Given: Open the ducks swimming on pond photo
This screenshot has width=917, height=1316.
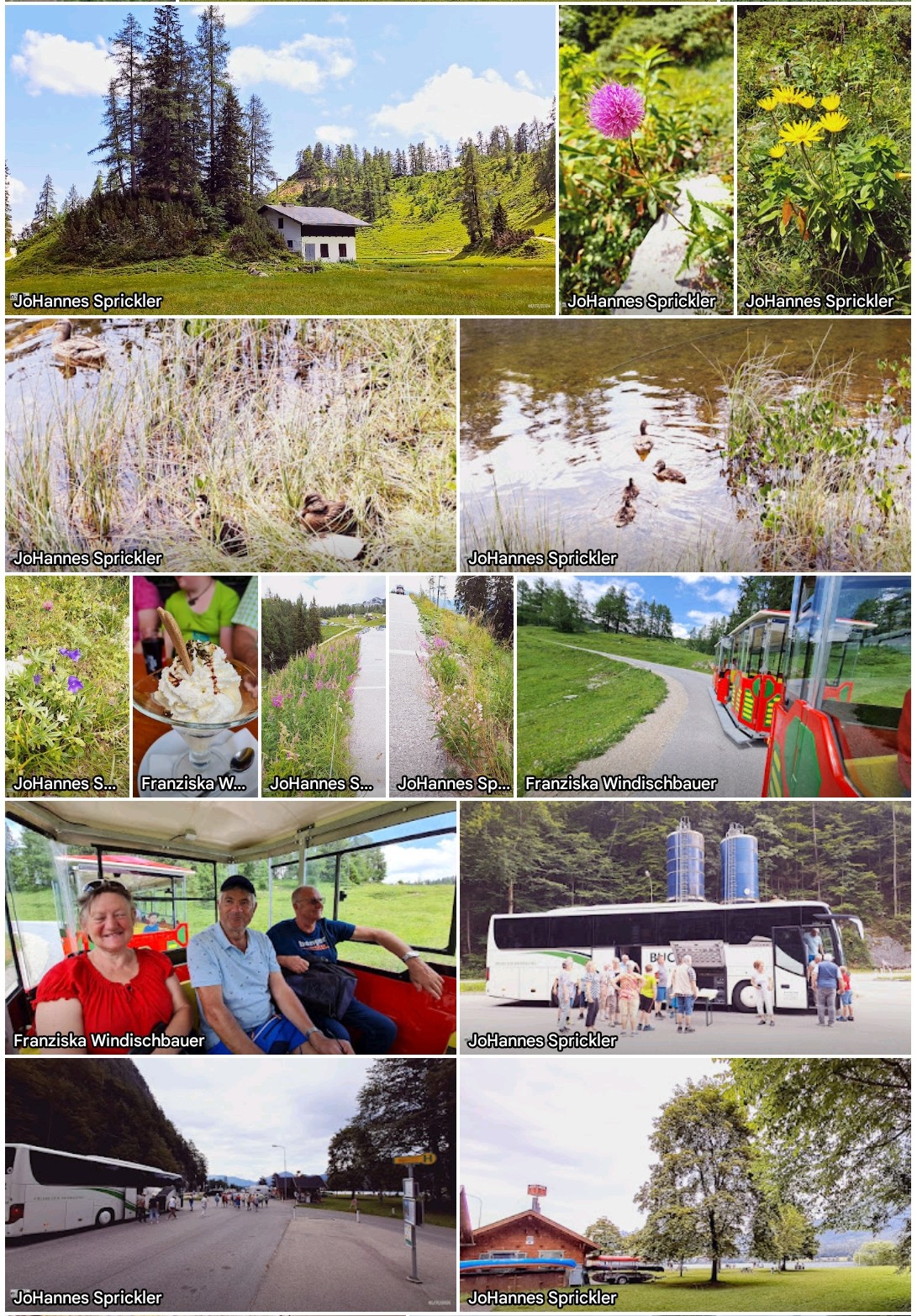Looking at the screenshot, I should point(684,444).
